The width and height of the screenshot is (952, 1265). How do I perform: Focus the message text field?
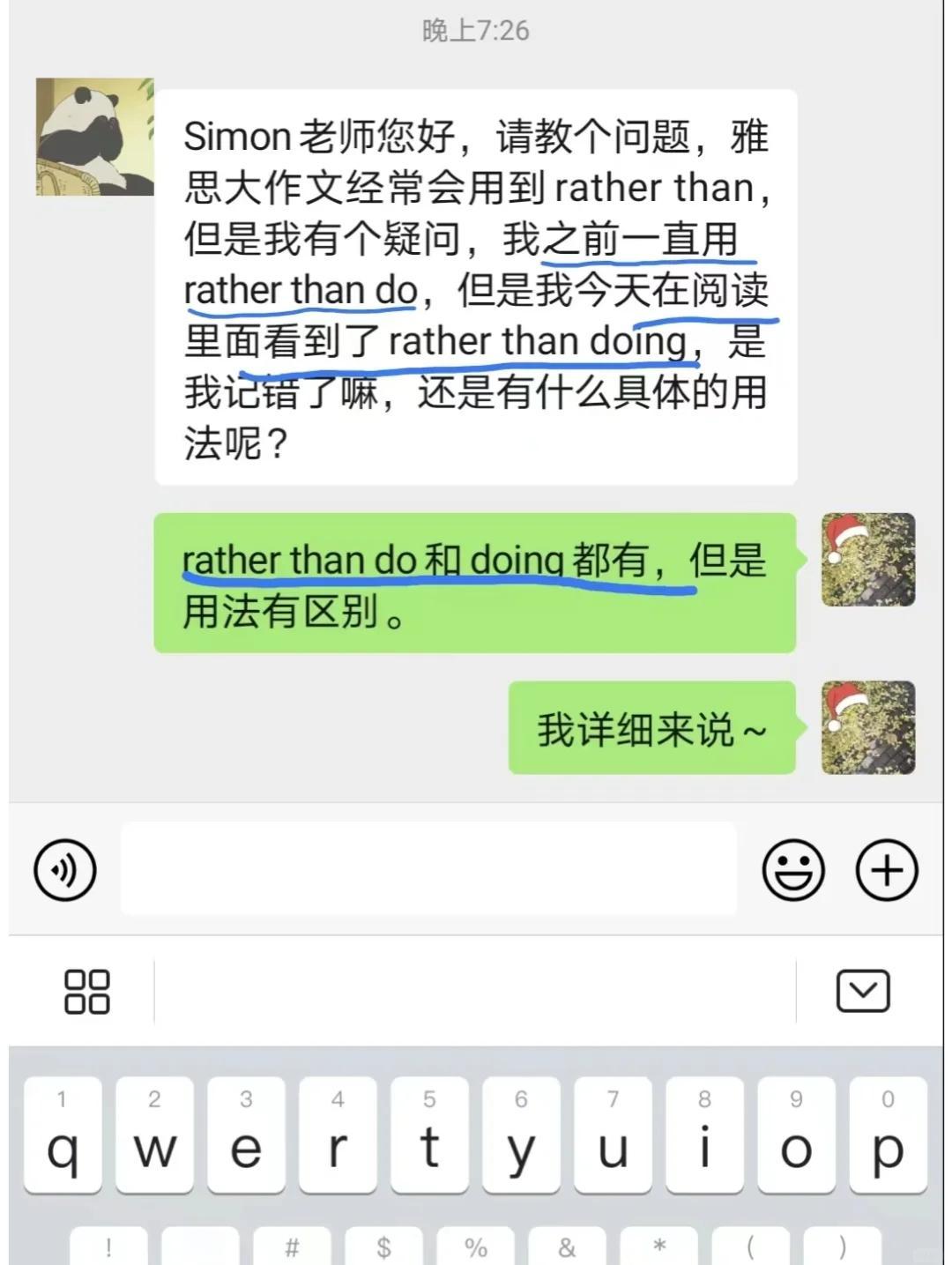(428, 870)
